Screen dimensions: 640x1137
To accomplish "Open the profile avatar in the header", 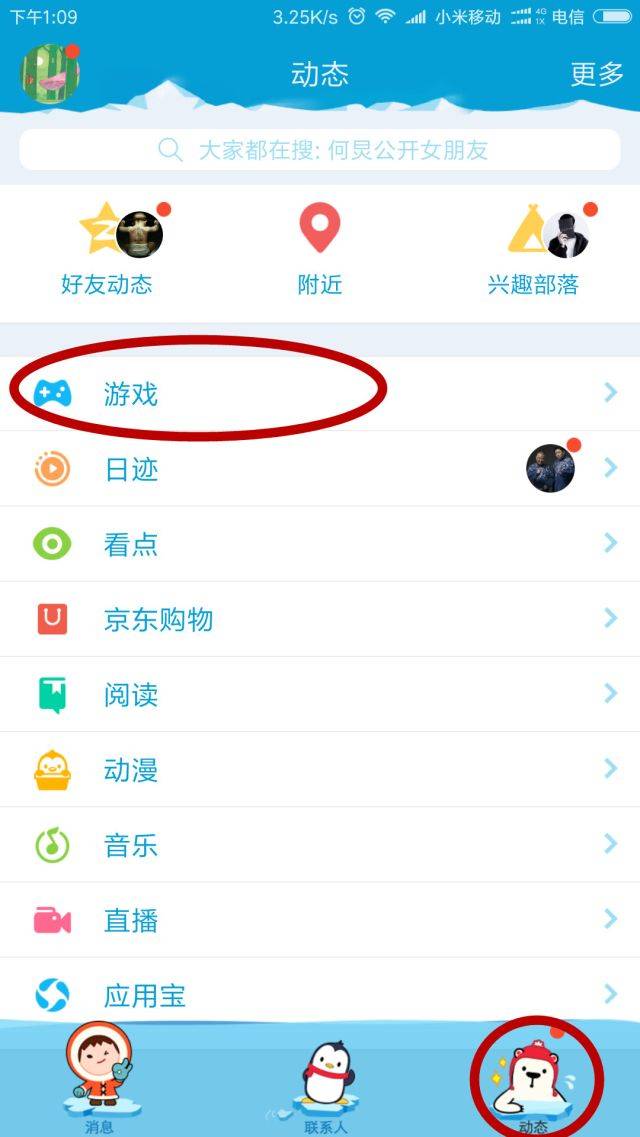I will 49,73.
